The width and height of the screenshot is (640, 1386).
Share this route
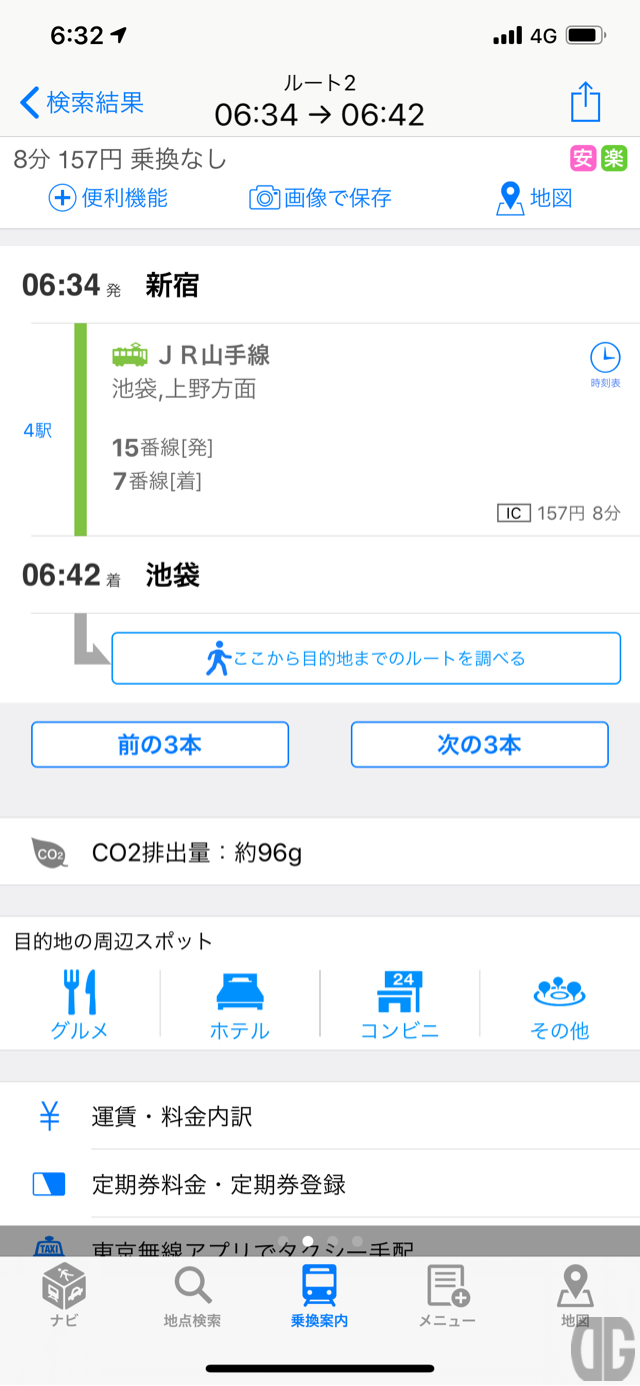(x=586, y=101)
